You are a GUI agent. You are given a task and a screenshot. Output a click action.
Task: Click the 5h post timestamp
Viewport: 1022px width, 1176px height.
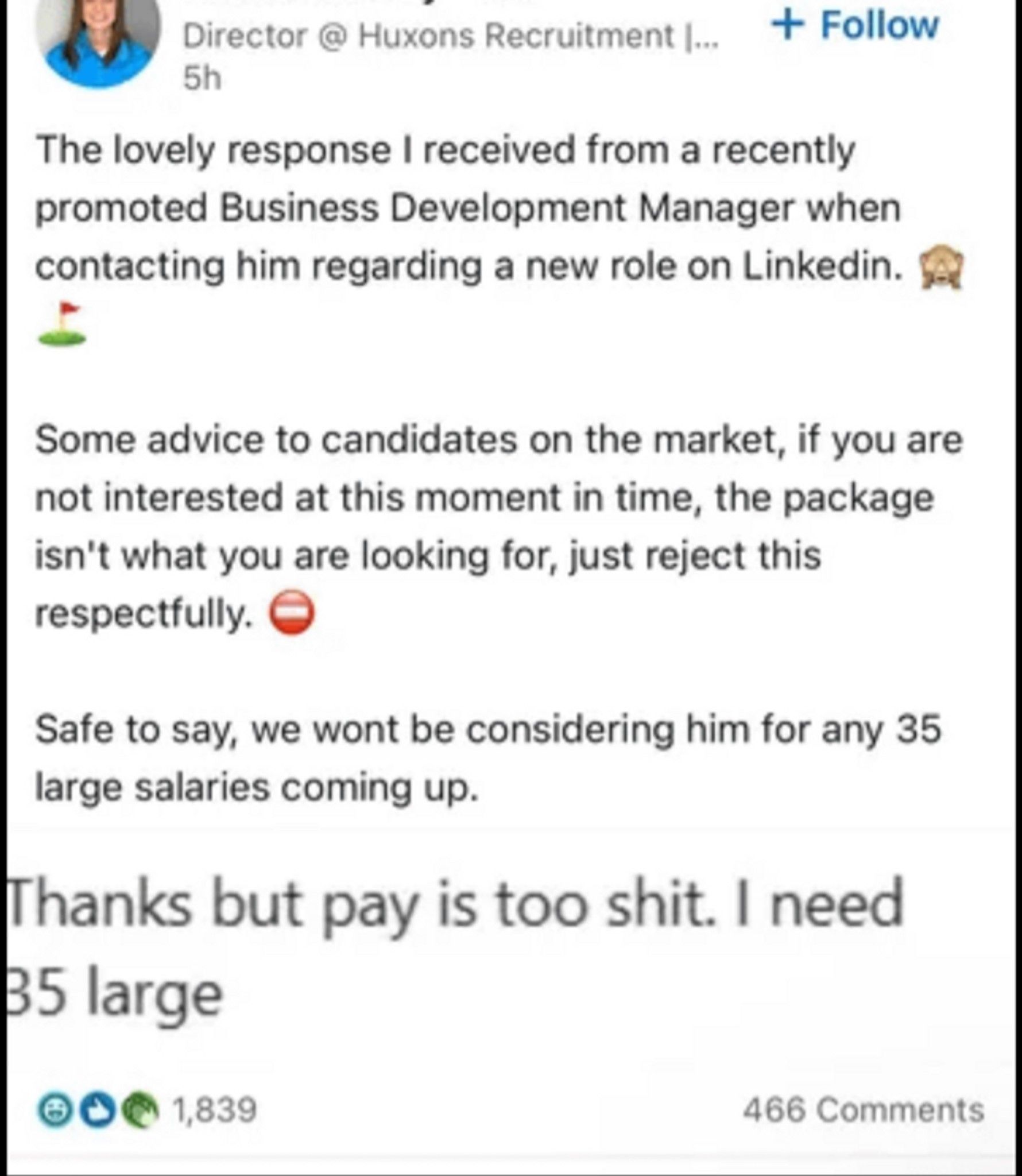tap(203, 75)
